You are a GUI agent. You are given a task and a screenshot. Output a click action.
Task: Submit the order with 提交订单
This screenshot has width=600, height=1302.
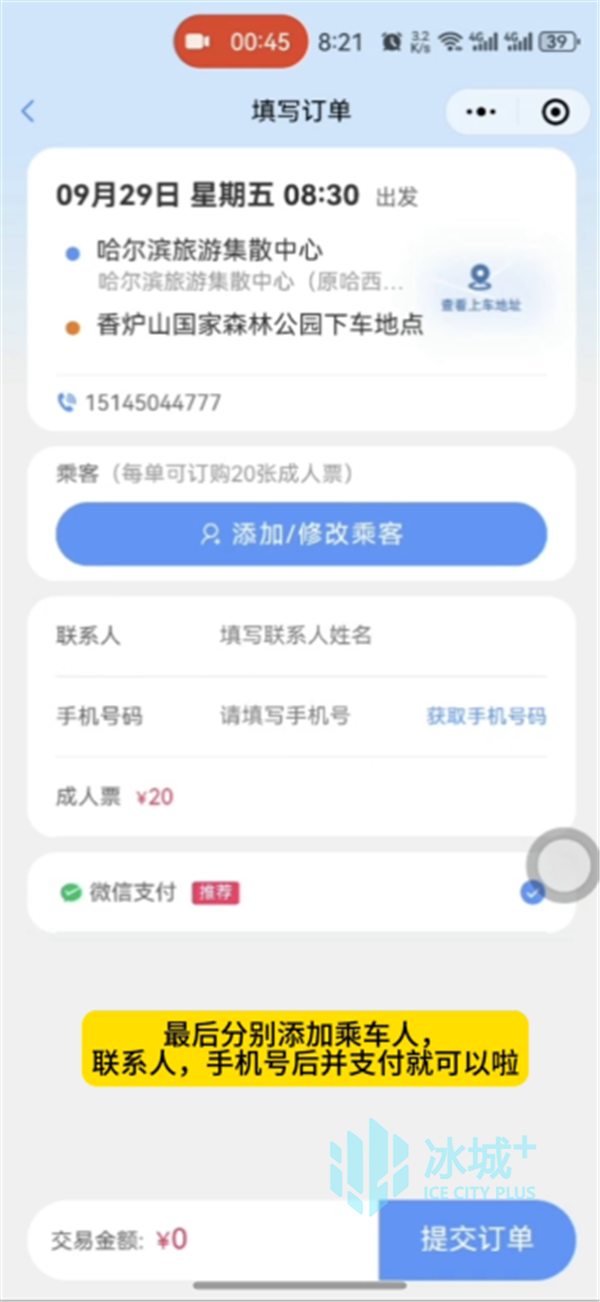(x=478, y=1240)
